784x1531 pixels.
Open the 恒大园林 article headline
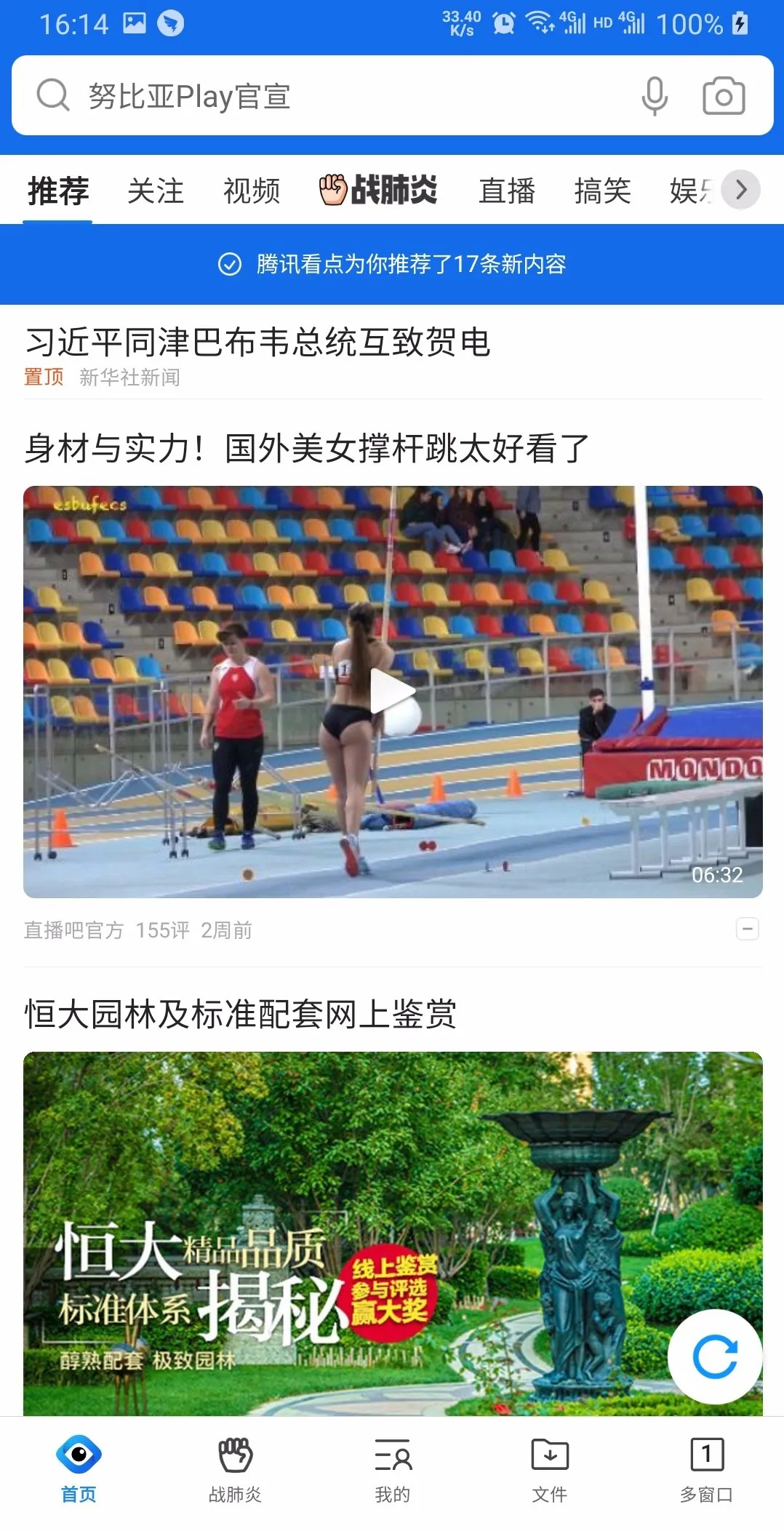point(241,1012)
